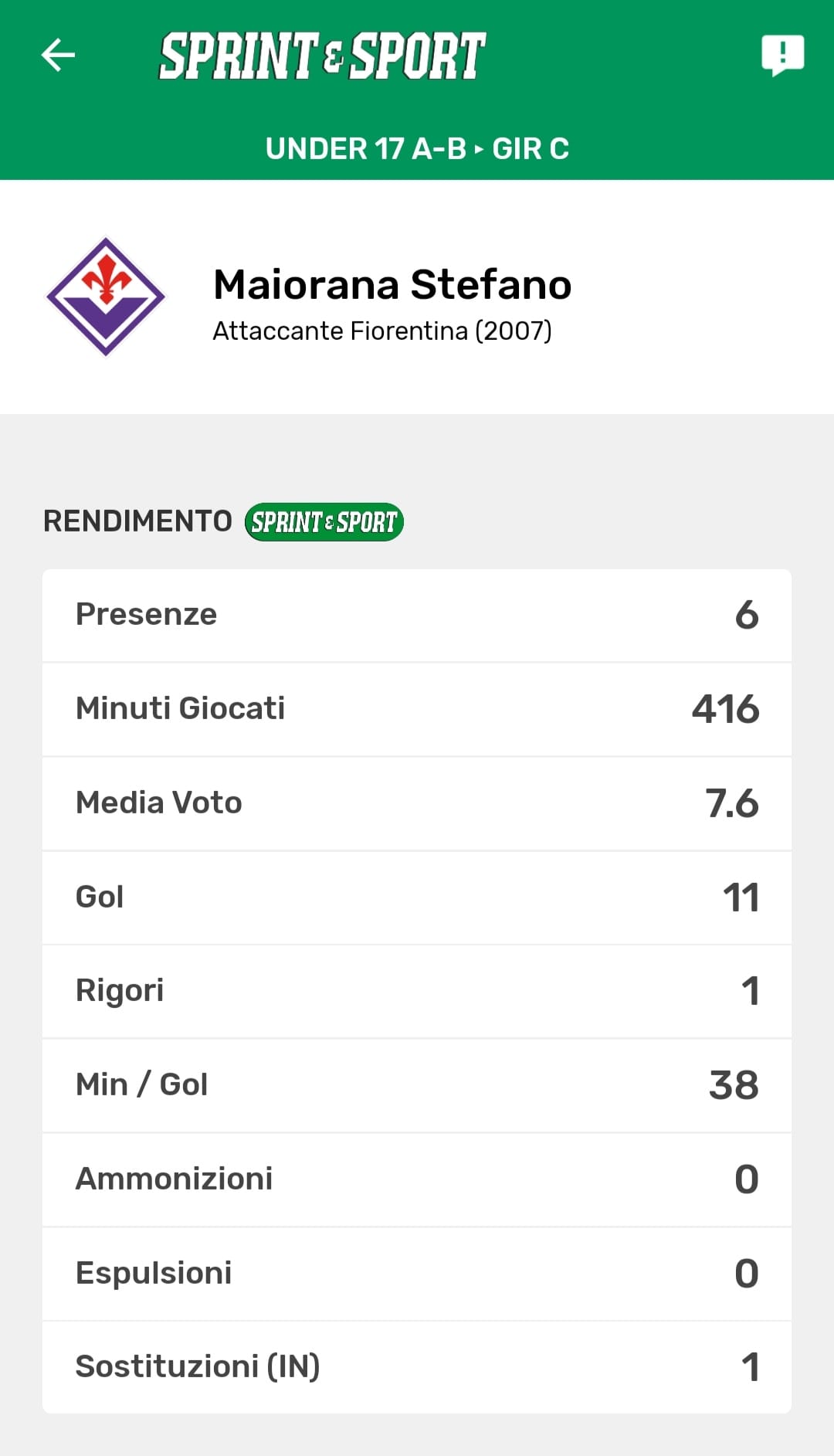The height and width of the screenshot is (1456, 834).
Task: Select the Presenze stat row
Action: 417,615
